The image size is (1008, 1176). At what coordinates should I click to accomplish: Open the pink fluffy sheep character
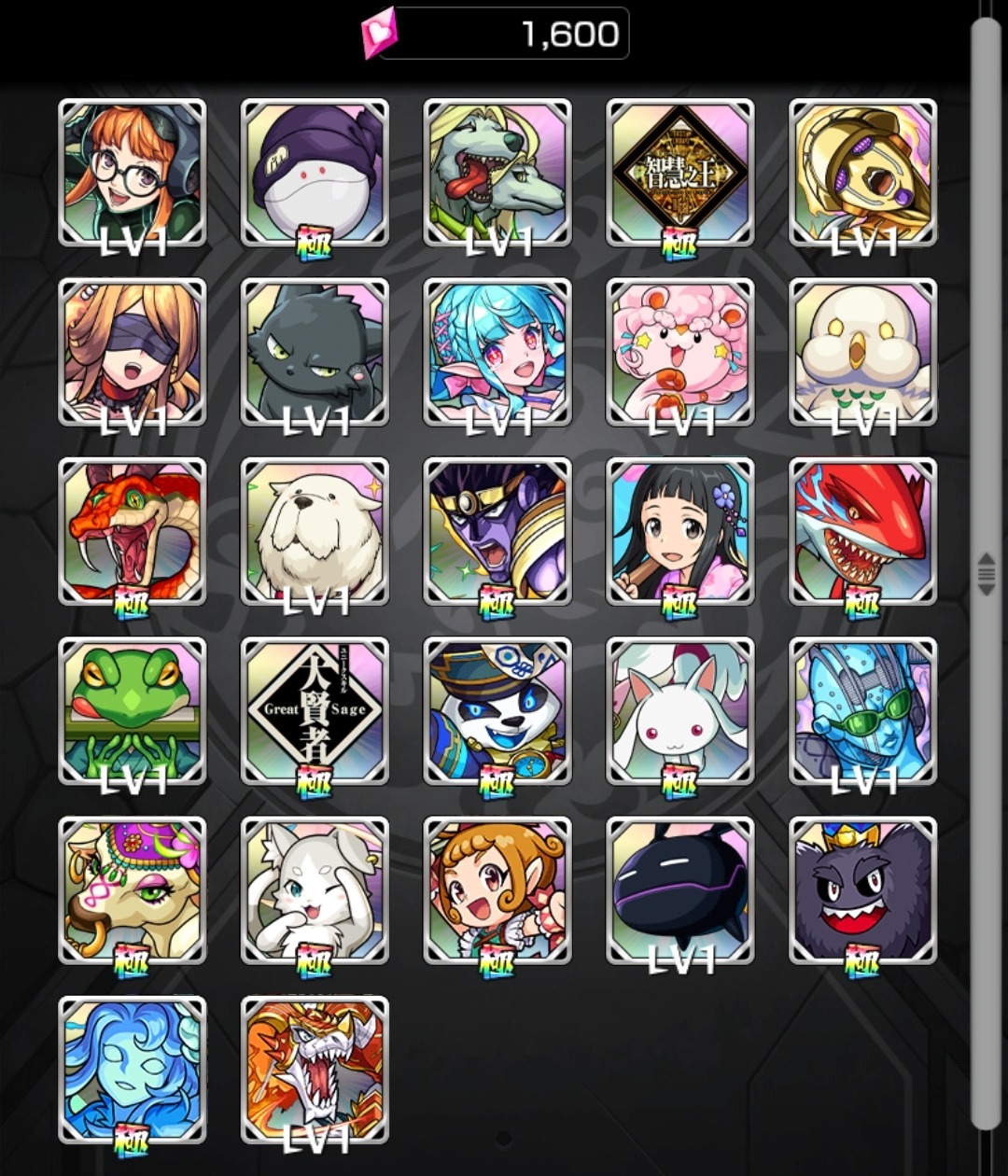coord(679,352)
